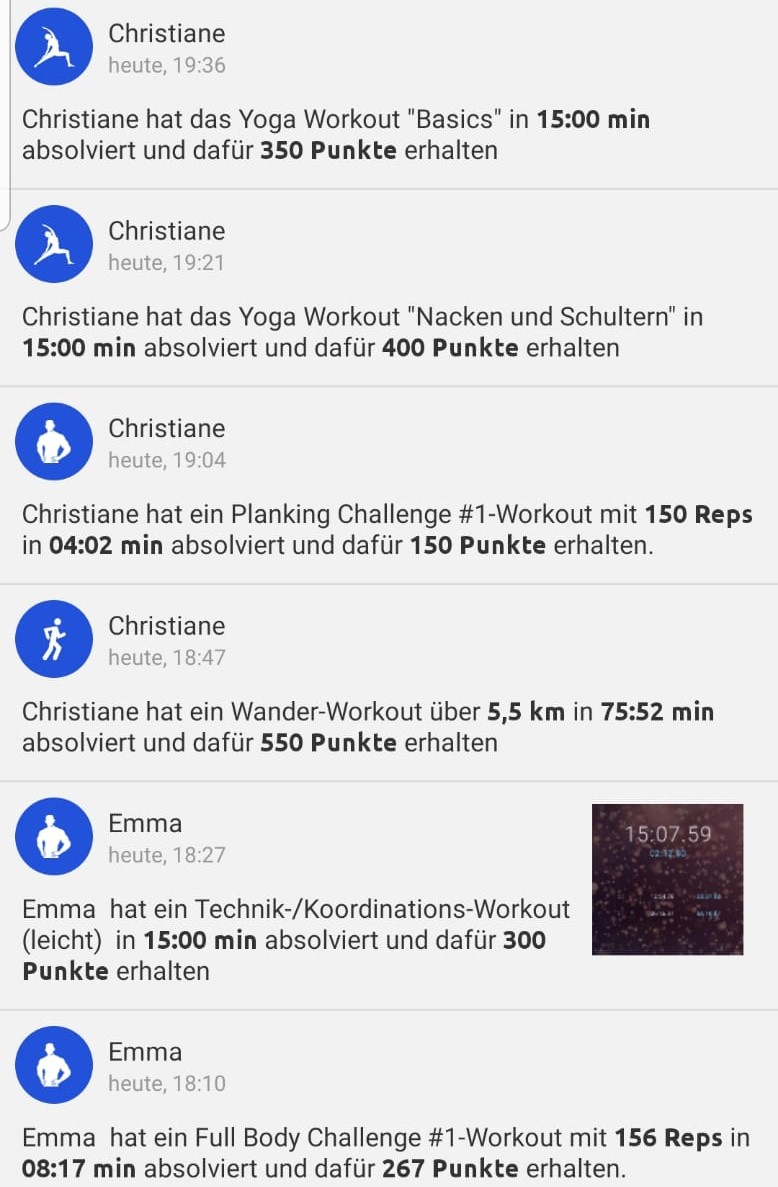Click Emma's muscle avatar on the Full Body Challenge entry

click(53, 1065)
